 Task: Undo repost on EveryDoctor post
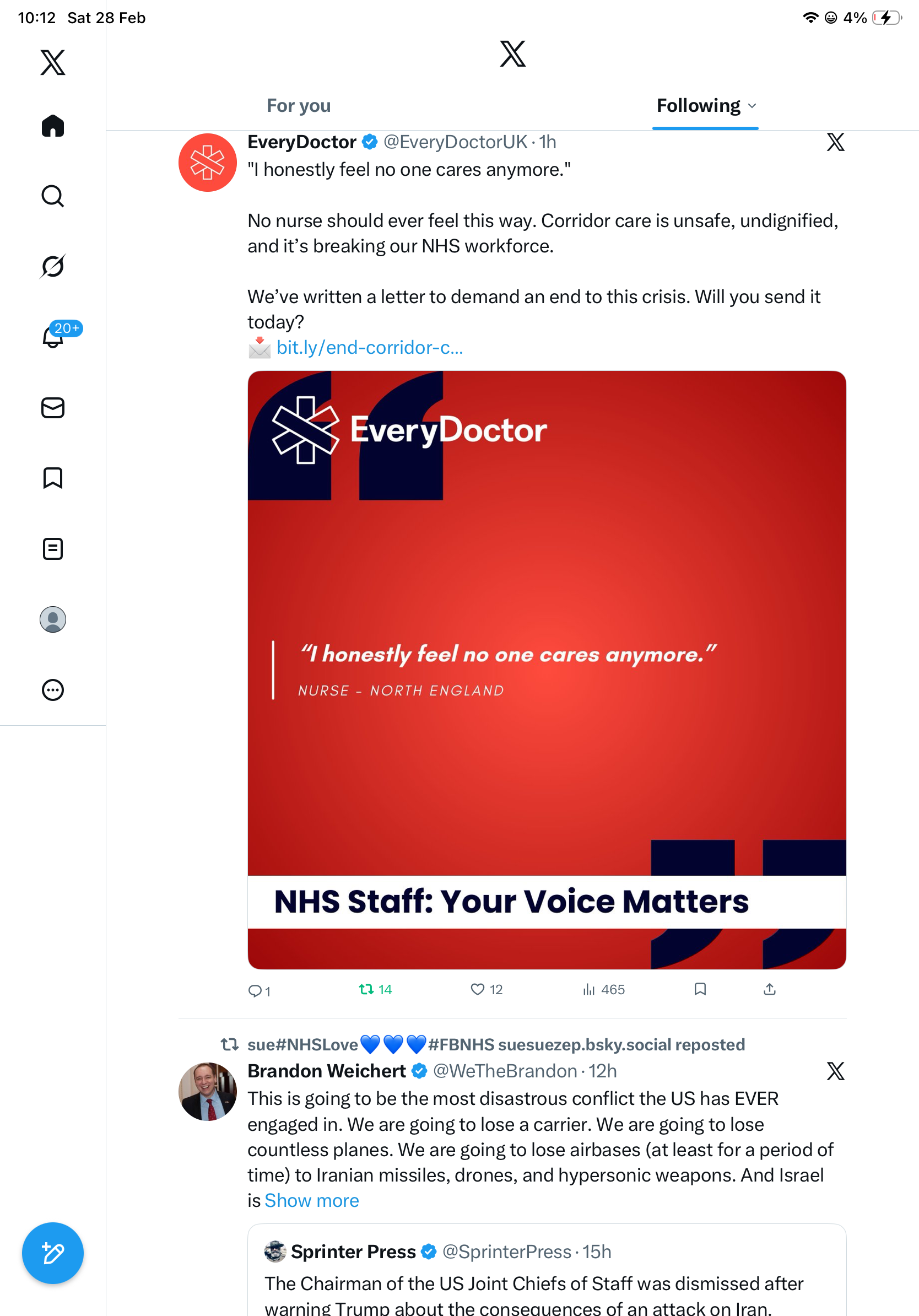(x=367, y=989)
